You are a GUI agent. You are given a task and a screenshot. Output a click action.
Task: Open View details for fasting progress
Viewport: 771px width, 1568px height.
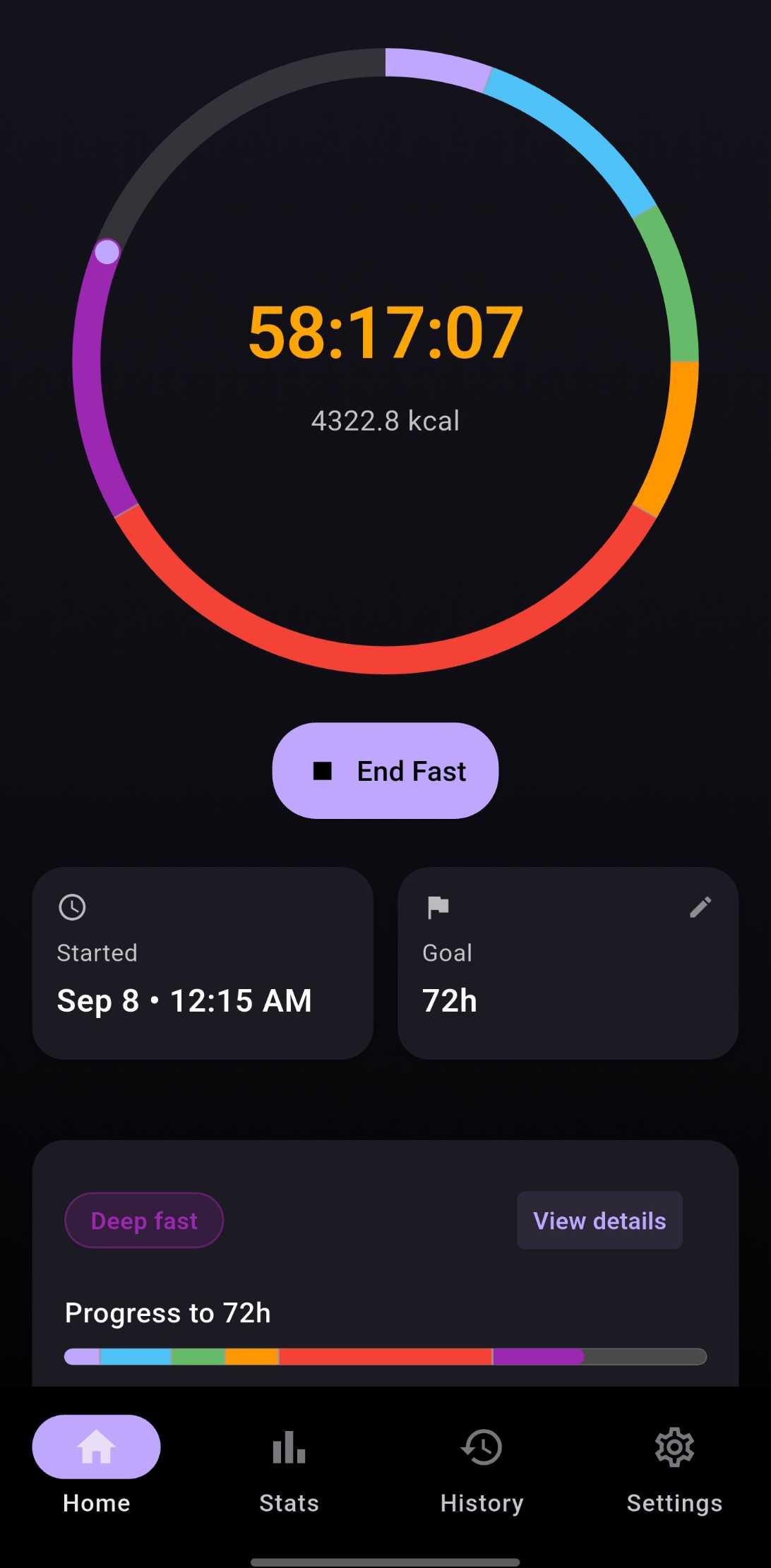(599, 1221)
